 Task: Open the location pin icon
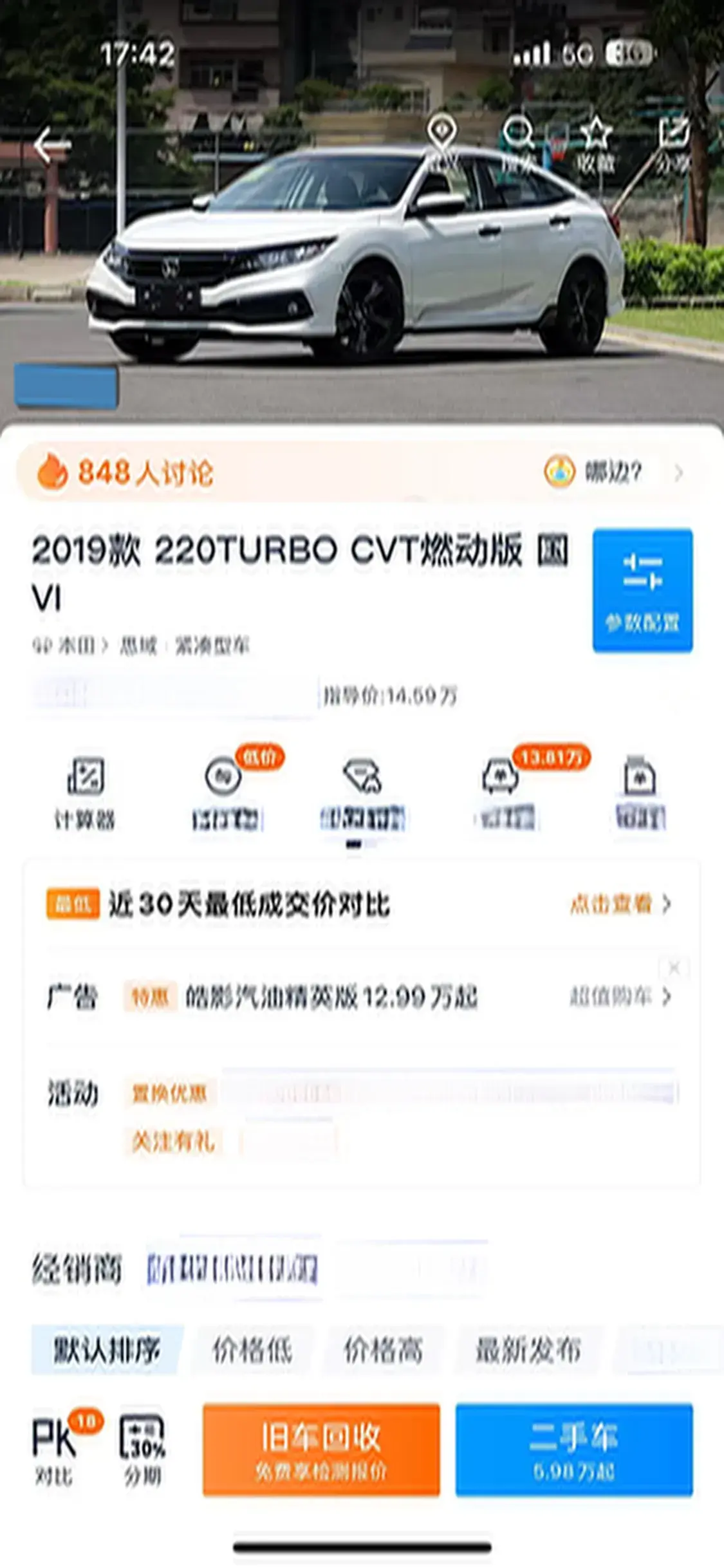[441, 143]
